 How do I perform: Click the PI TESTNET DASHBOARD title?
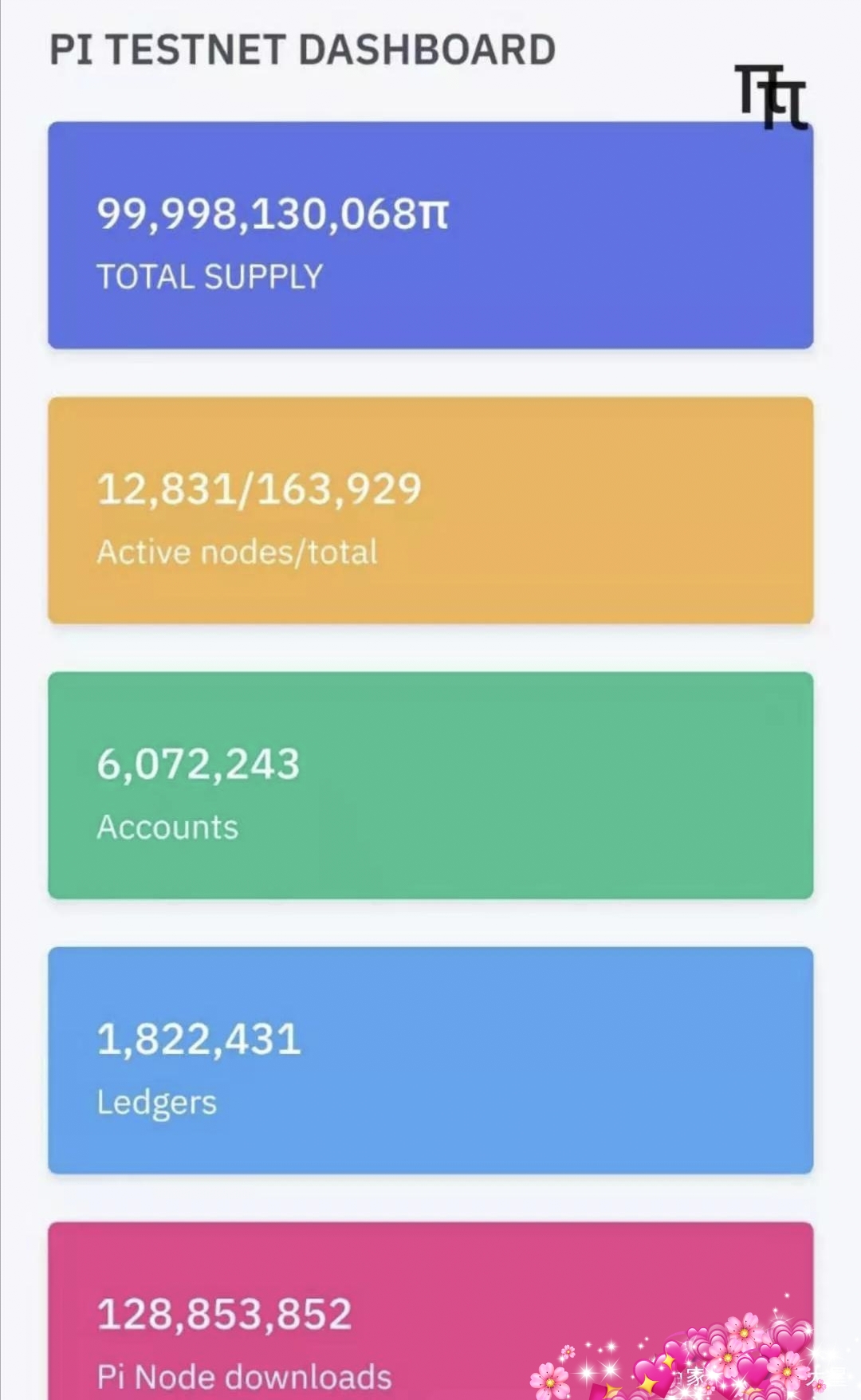pyautogui.click(x=303, y=49)
